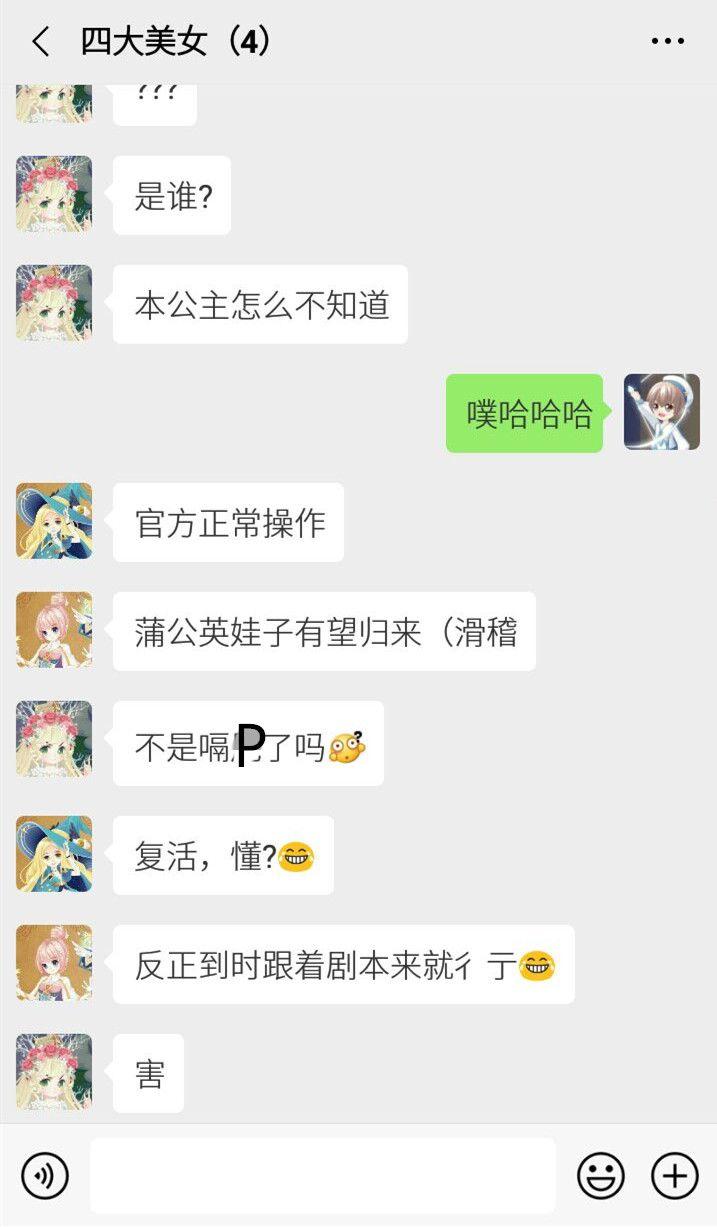This screenshot has width=717, height=1227.
Task: Switch to voice message input
Action: point(45,1175)
